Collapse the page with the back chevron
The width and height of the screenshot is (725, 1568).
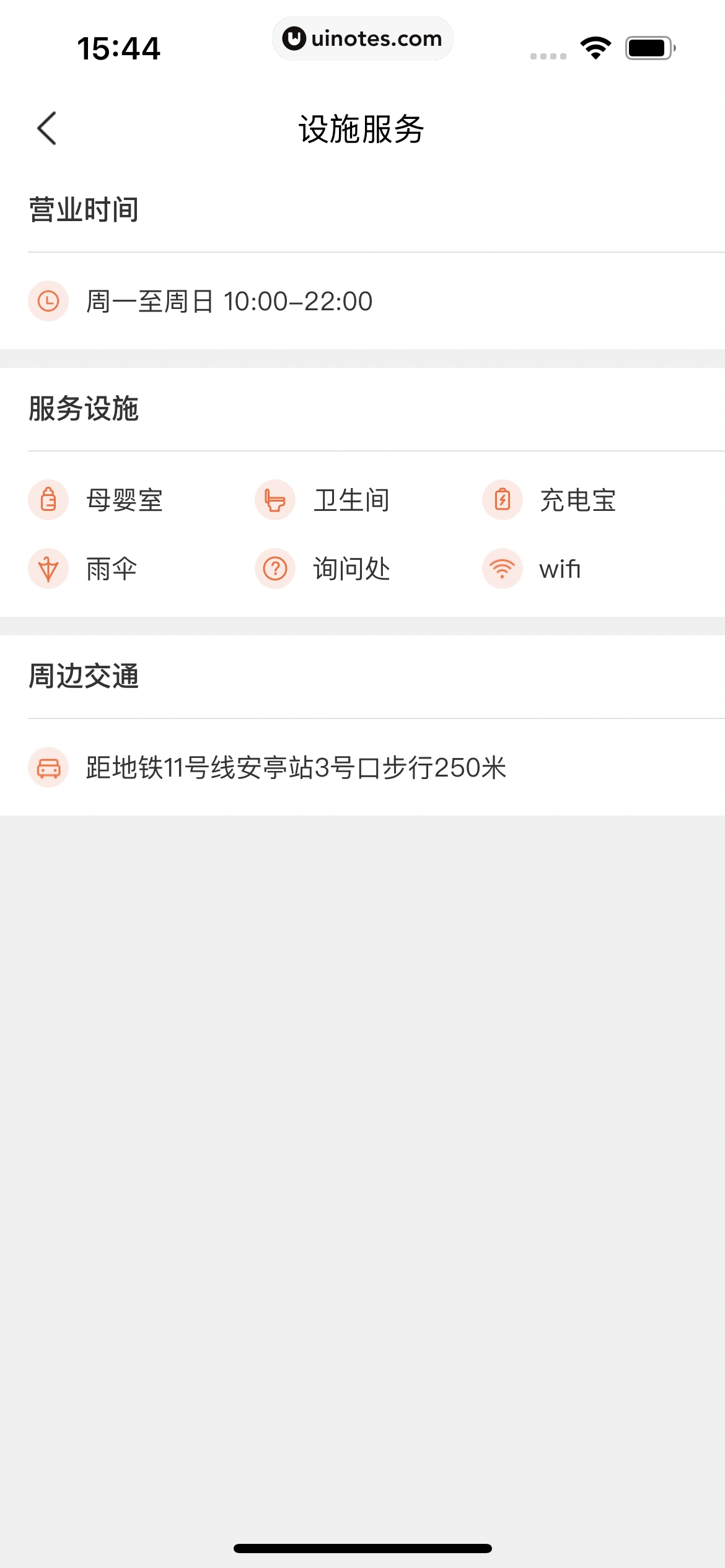coord(46,128)
